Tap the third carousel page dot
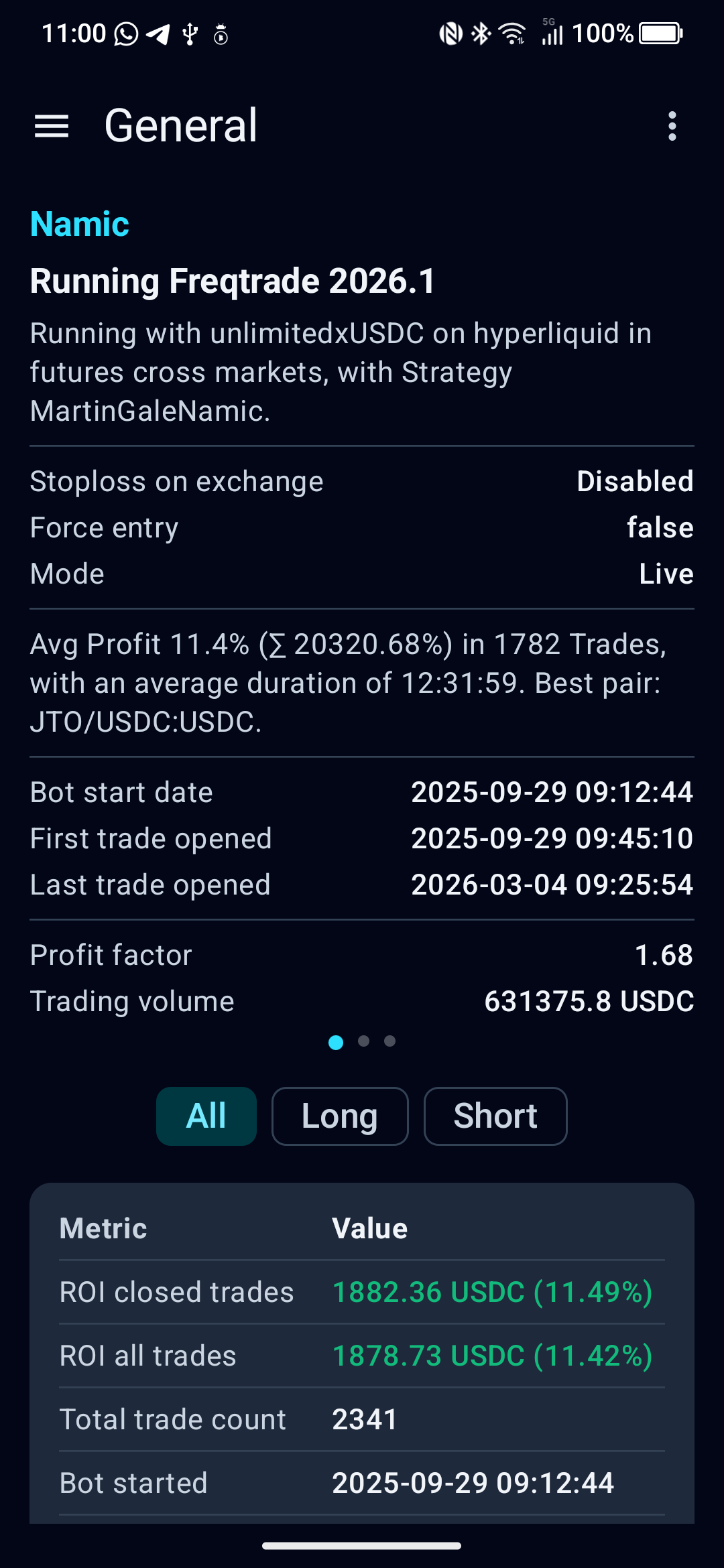724x1568 pixels. point(389,1041)
